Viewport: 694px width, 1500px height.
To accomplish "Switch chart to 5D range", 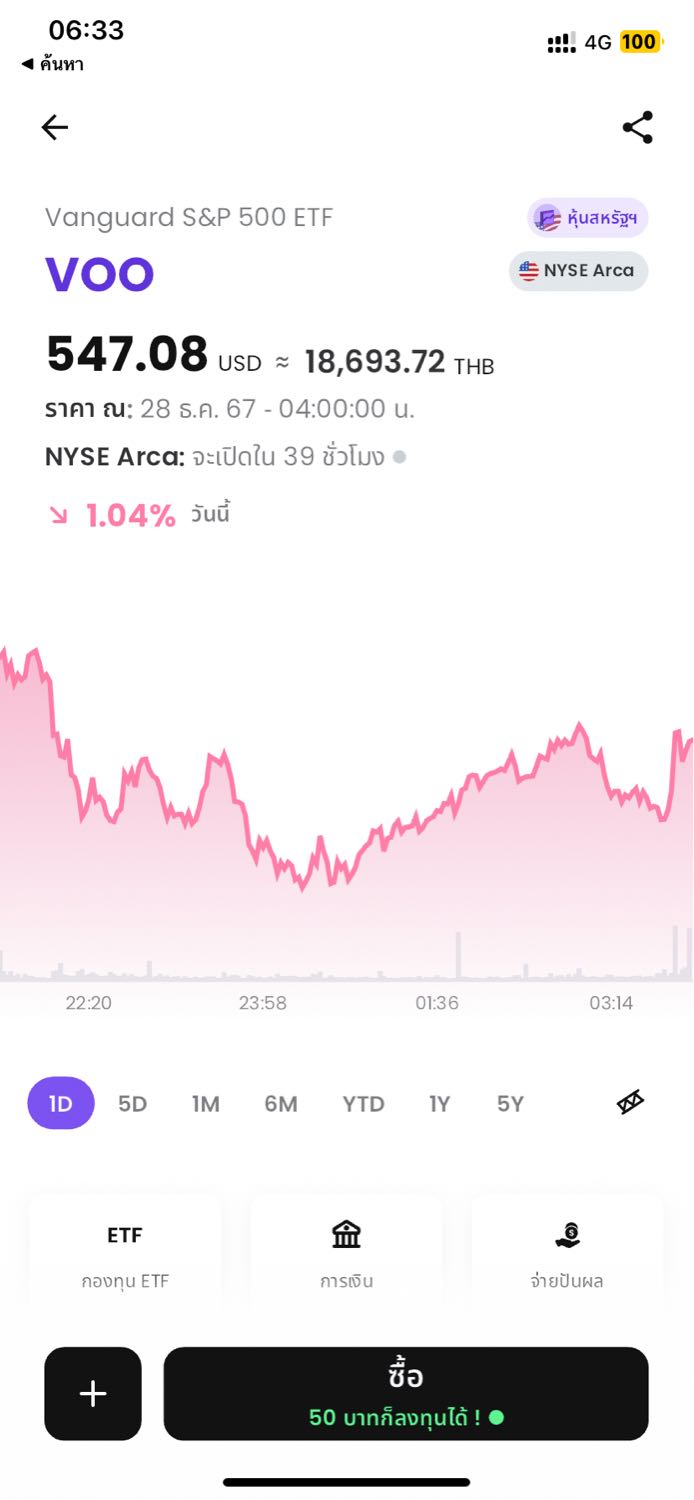I will [133, 1104].
